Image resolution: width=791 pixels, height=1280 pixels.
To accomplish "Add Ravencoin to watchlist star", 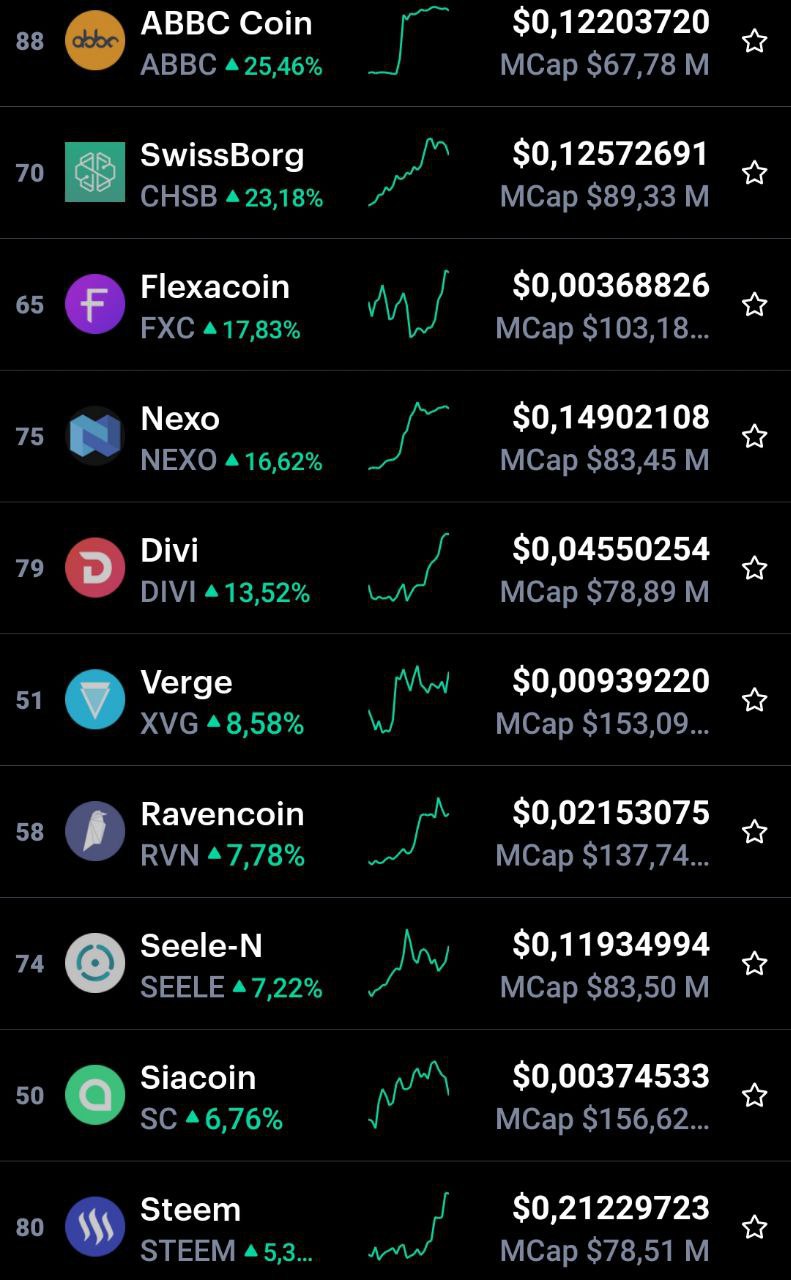I will click(754, 831).
